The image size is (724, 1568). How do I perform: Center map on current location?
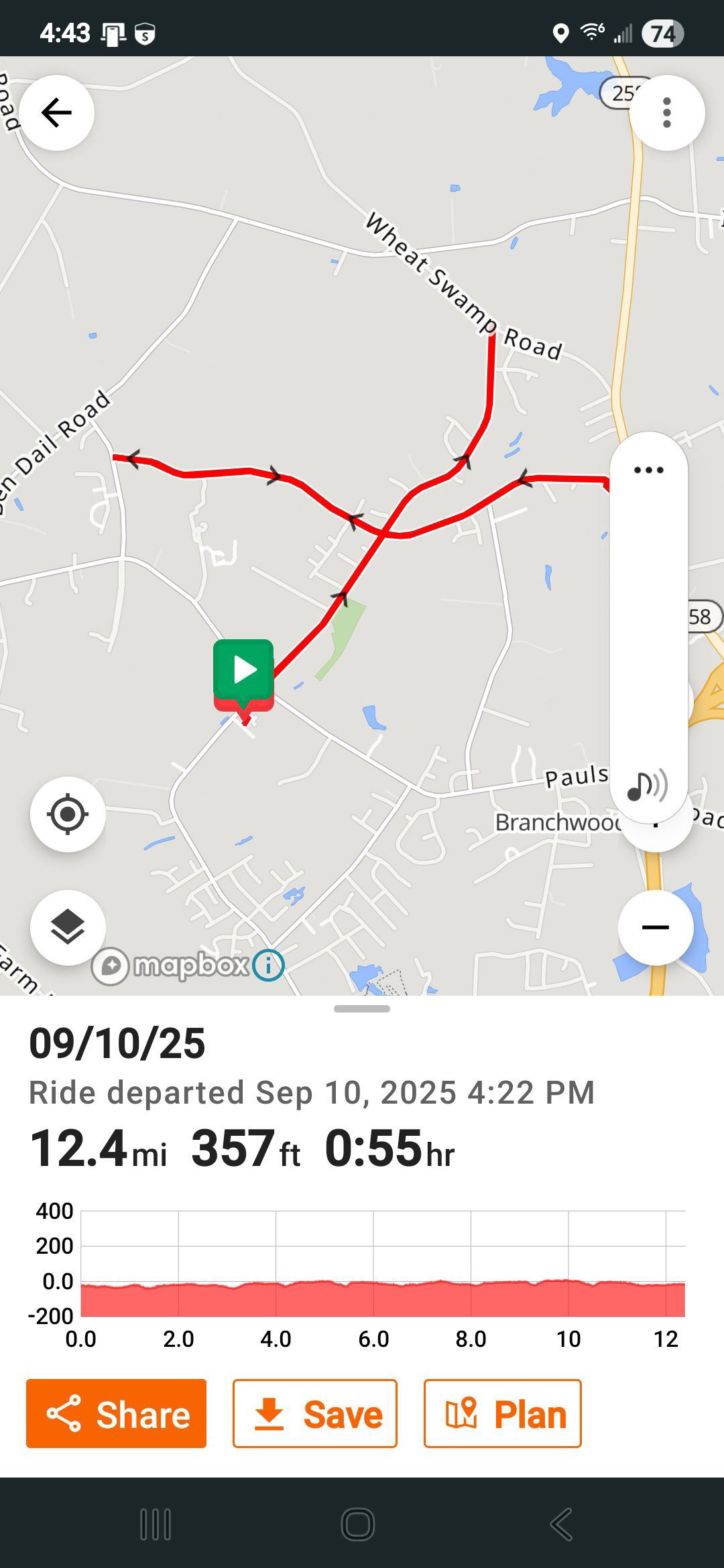(x=68, y=814)
